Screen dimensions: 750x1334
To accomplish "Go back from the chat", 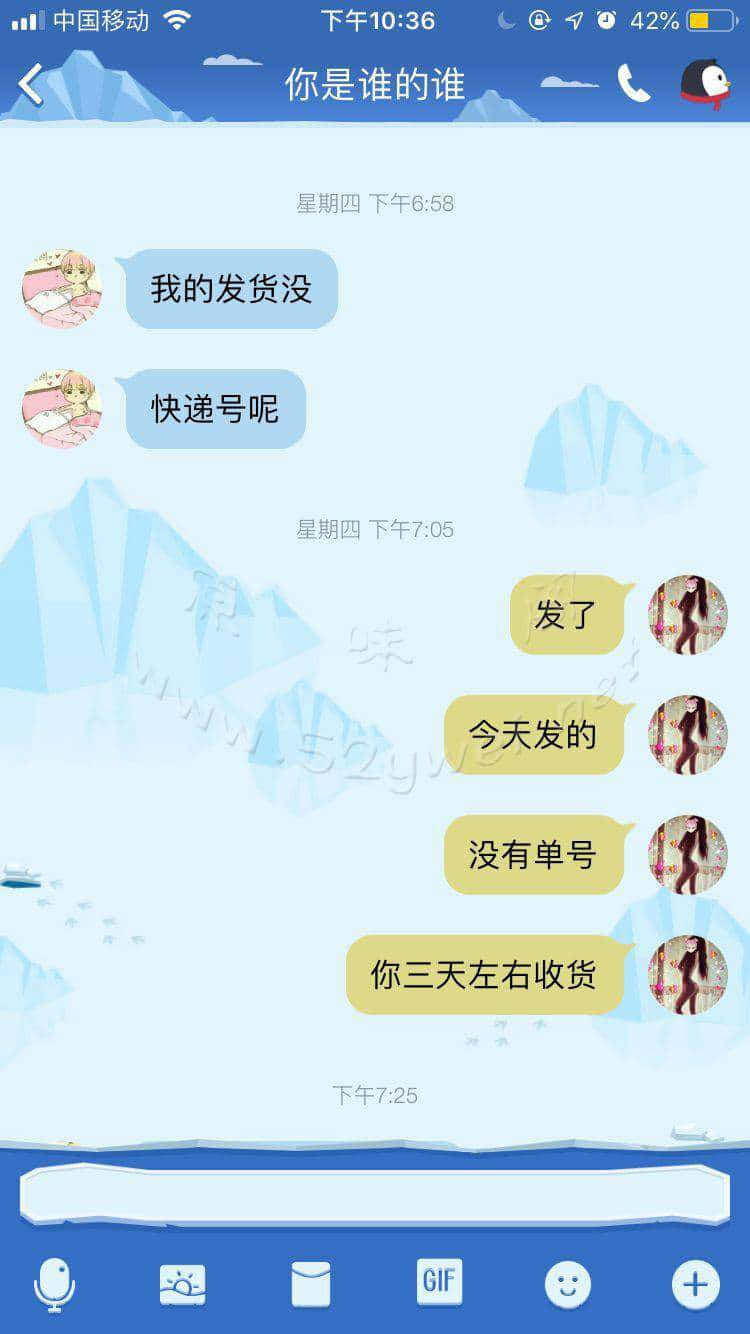I will pos(32,85).
